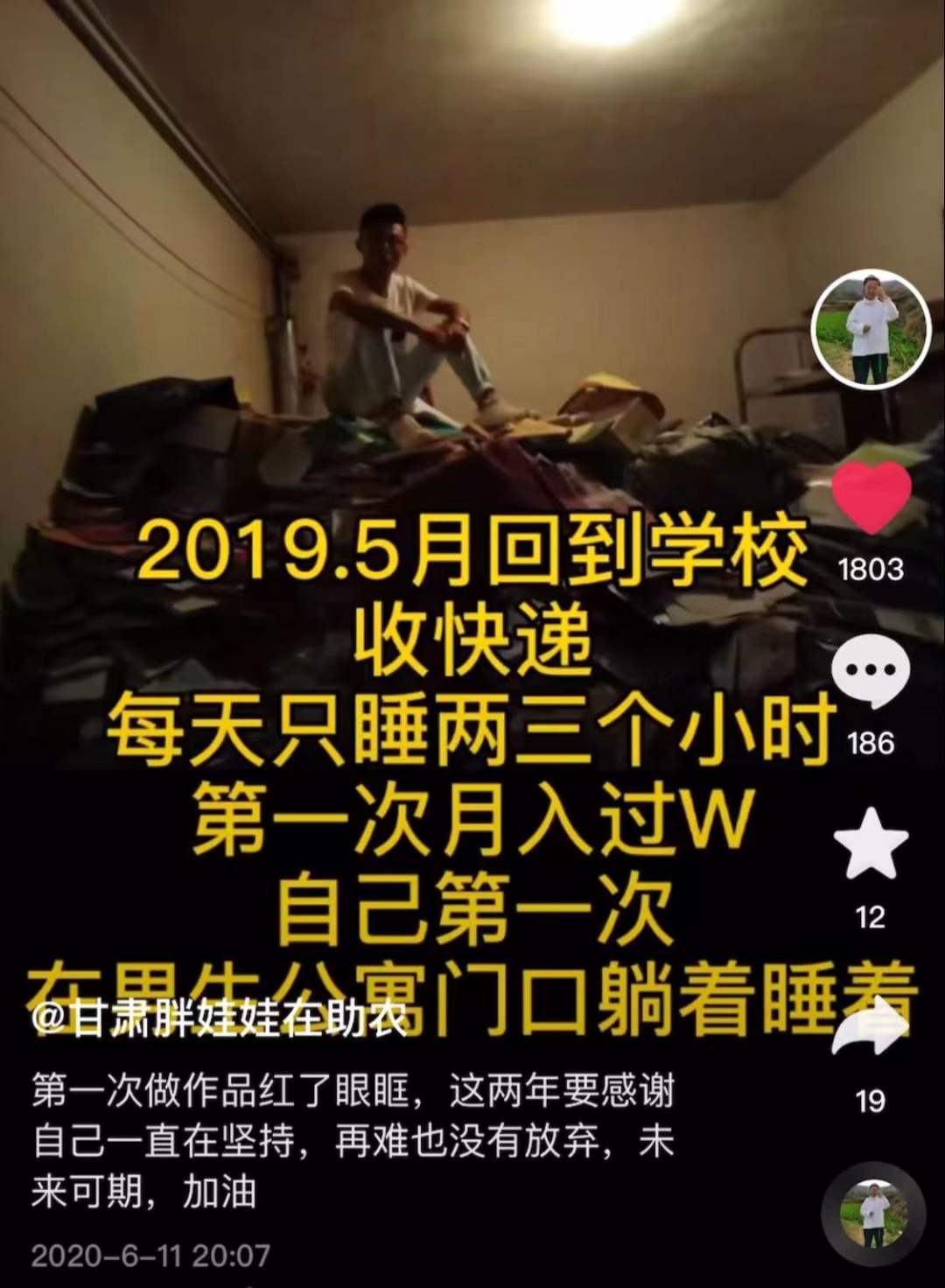The height and width of the screenshot is (1288, 945).
Task: Open the comments with 186 replies
Action: [871, 671]
